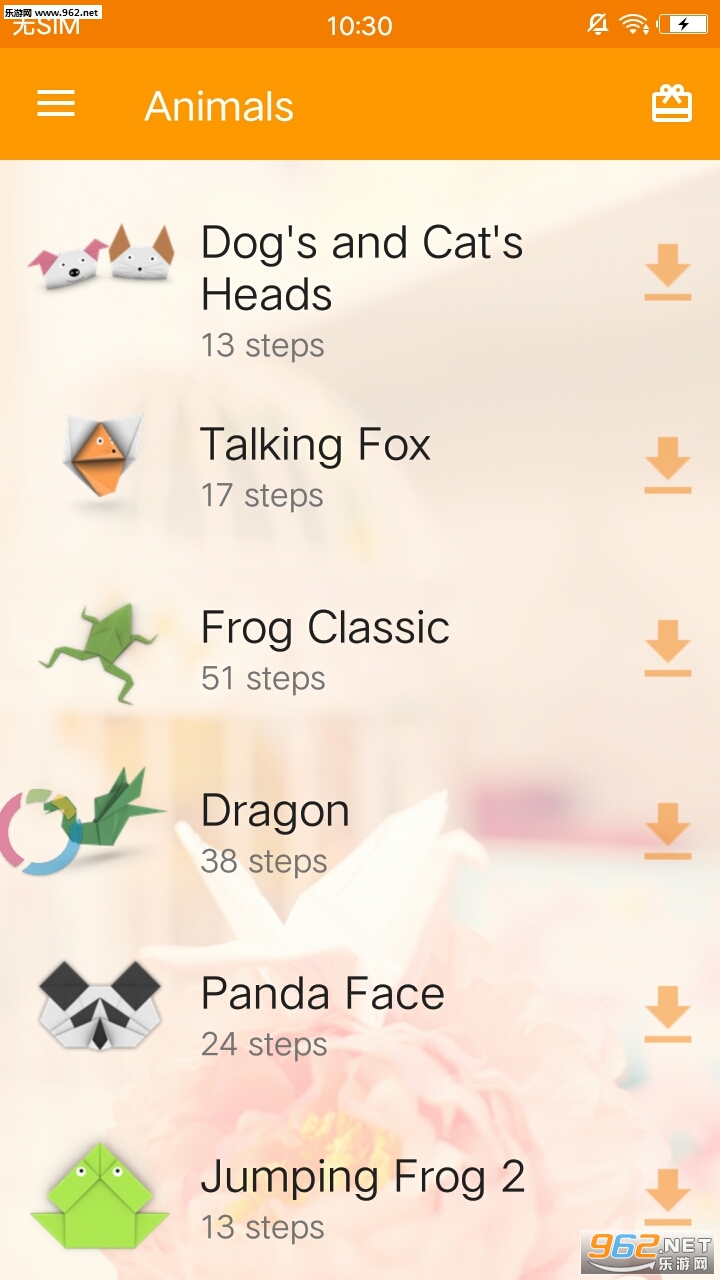This screenshot has height=1280, width=720.
Task: Open Jumping Frog 2 origami
Action: point(362,1178)
